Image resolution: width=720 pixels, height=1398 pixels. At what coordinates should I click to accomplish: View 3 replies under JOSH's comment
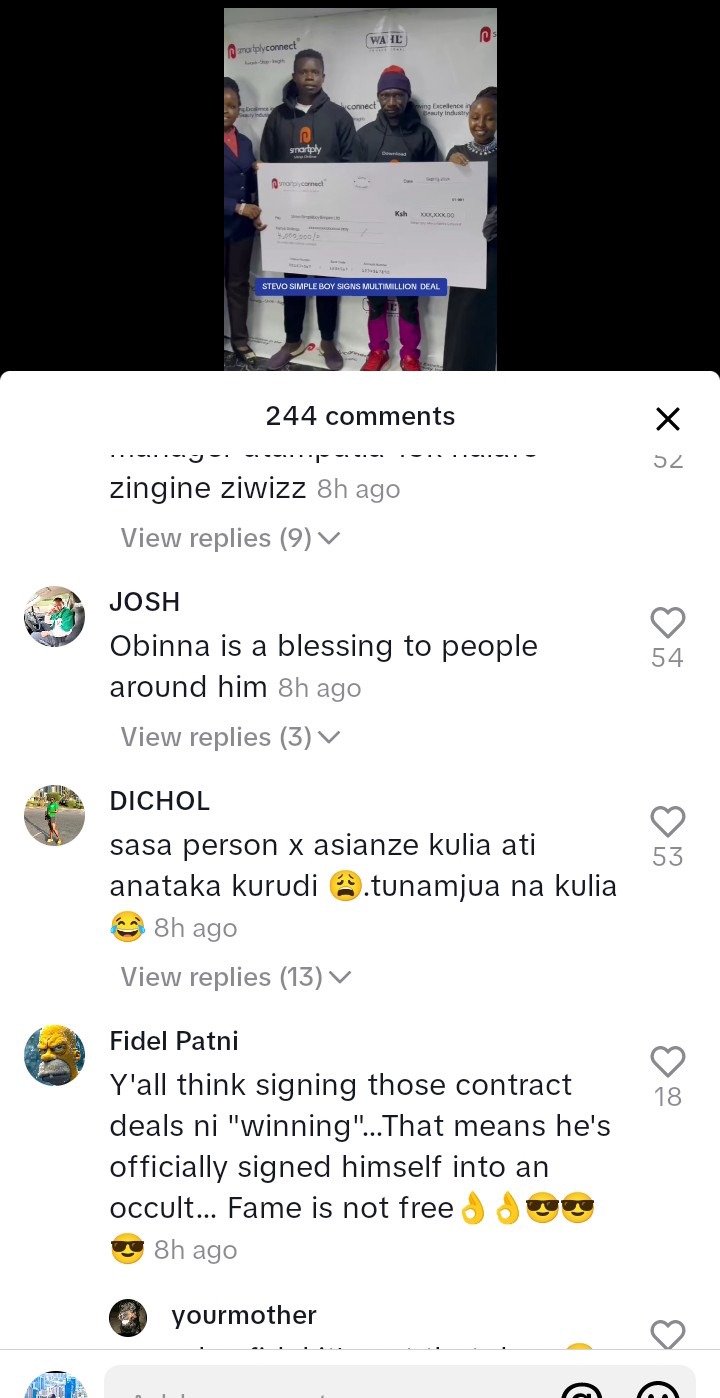[x=231, y=737]
